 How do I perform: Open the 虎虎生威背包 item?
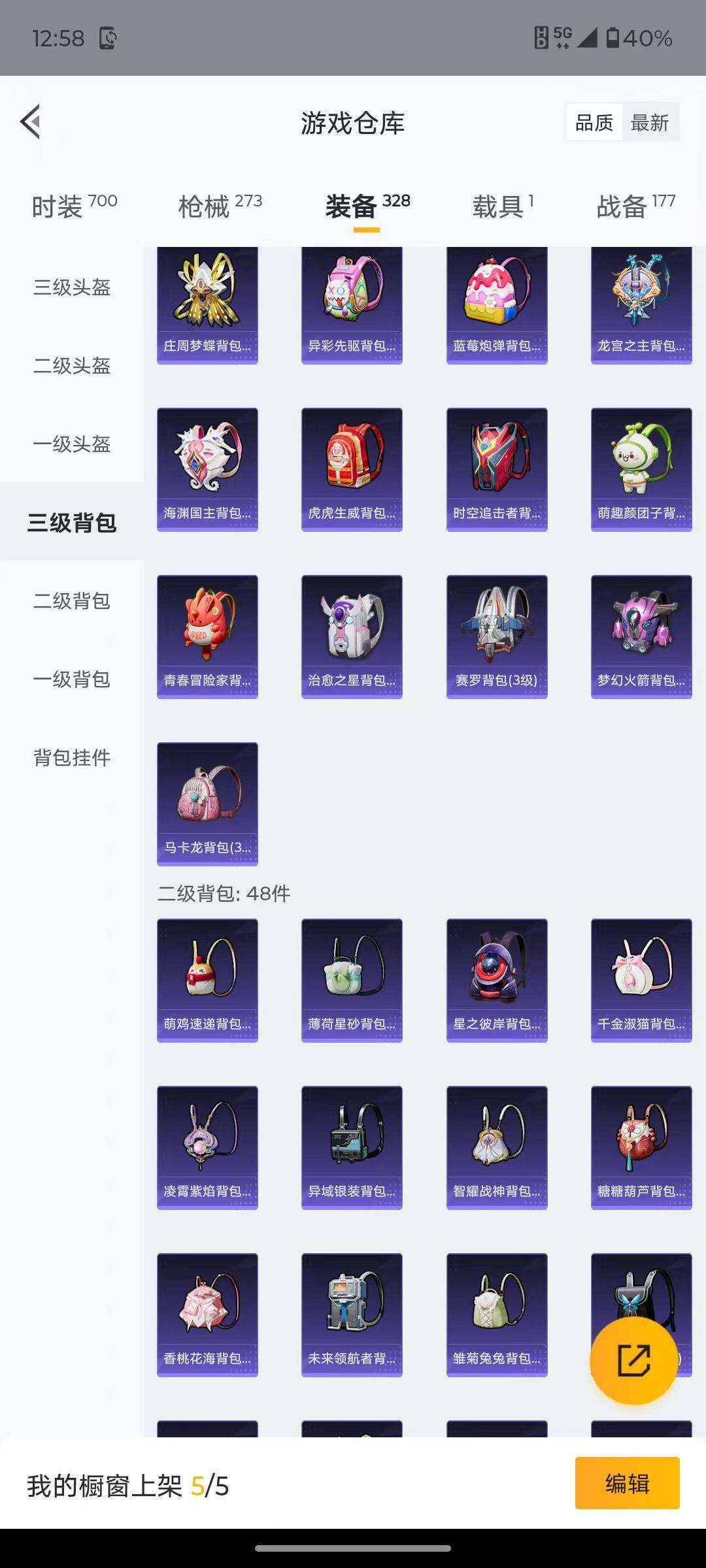(x=352, y=469)
